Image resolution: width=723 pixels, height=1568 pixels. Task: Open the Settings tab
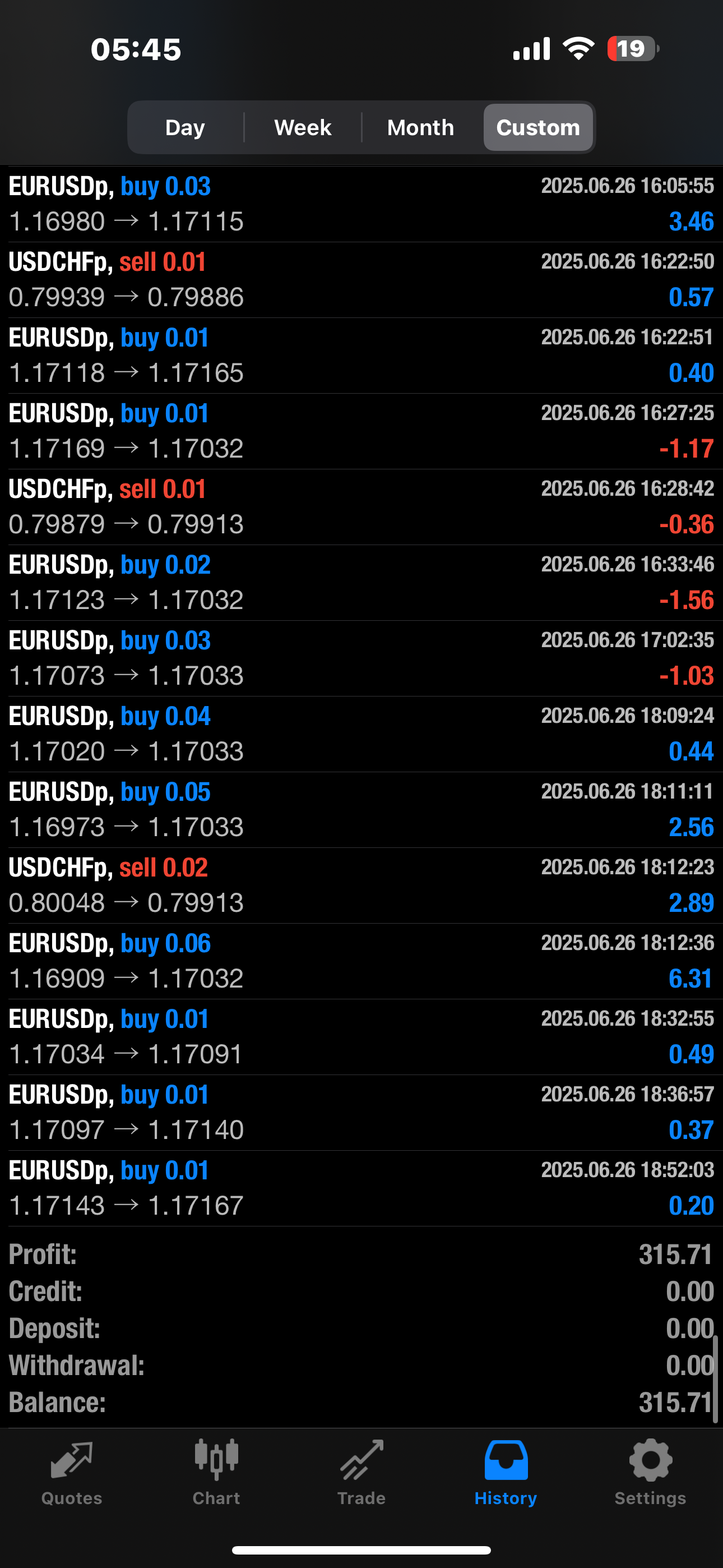651,1472
